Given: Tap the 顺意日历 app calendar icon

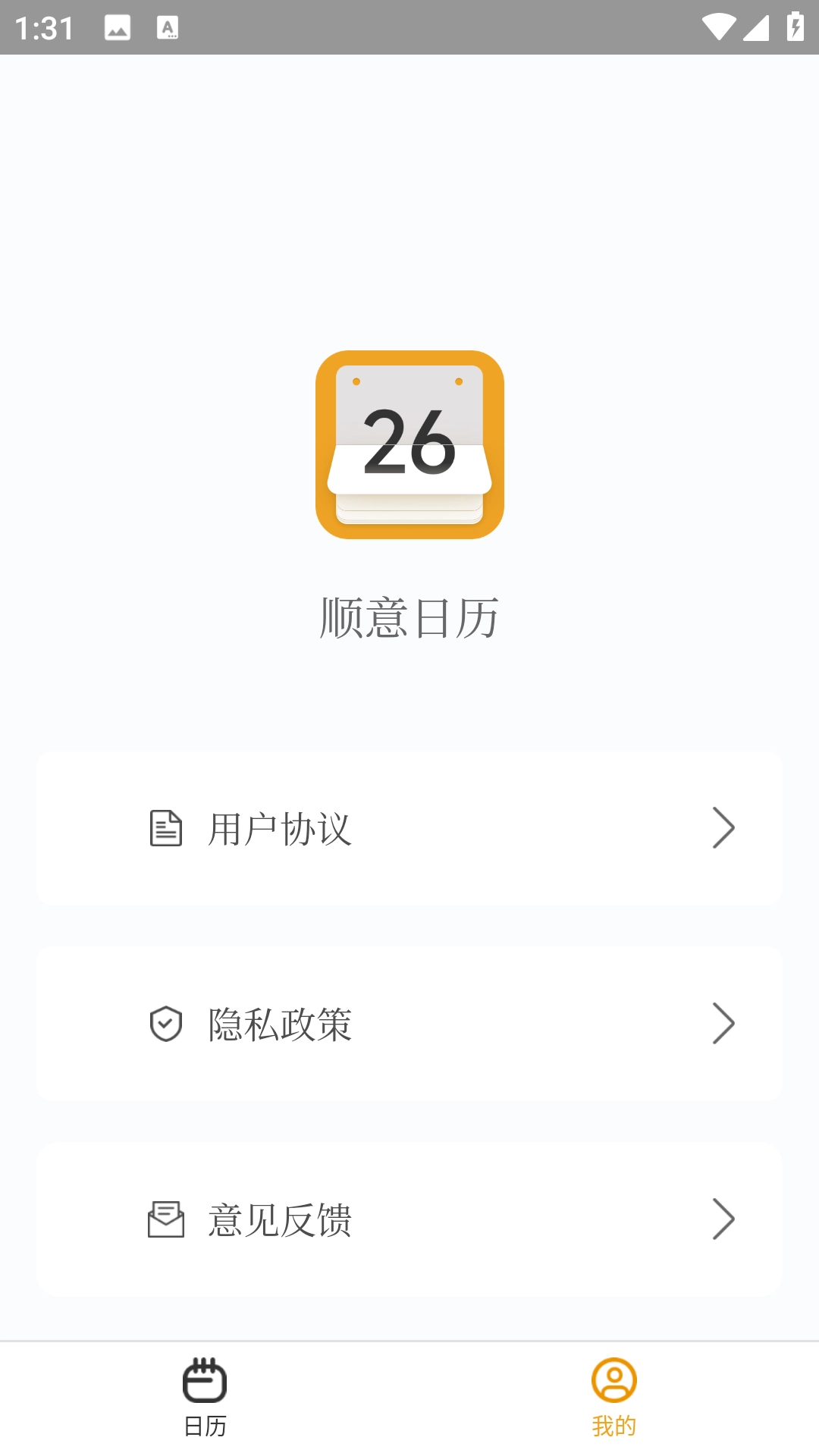Looking at the screenshot, I should [x=409, y=444].
